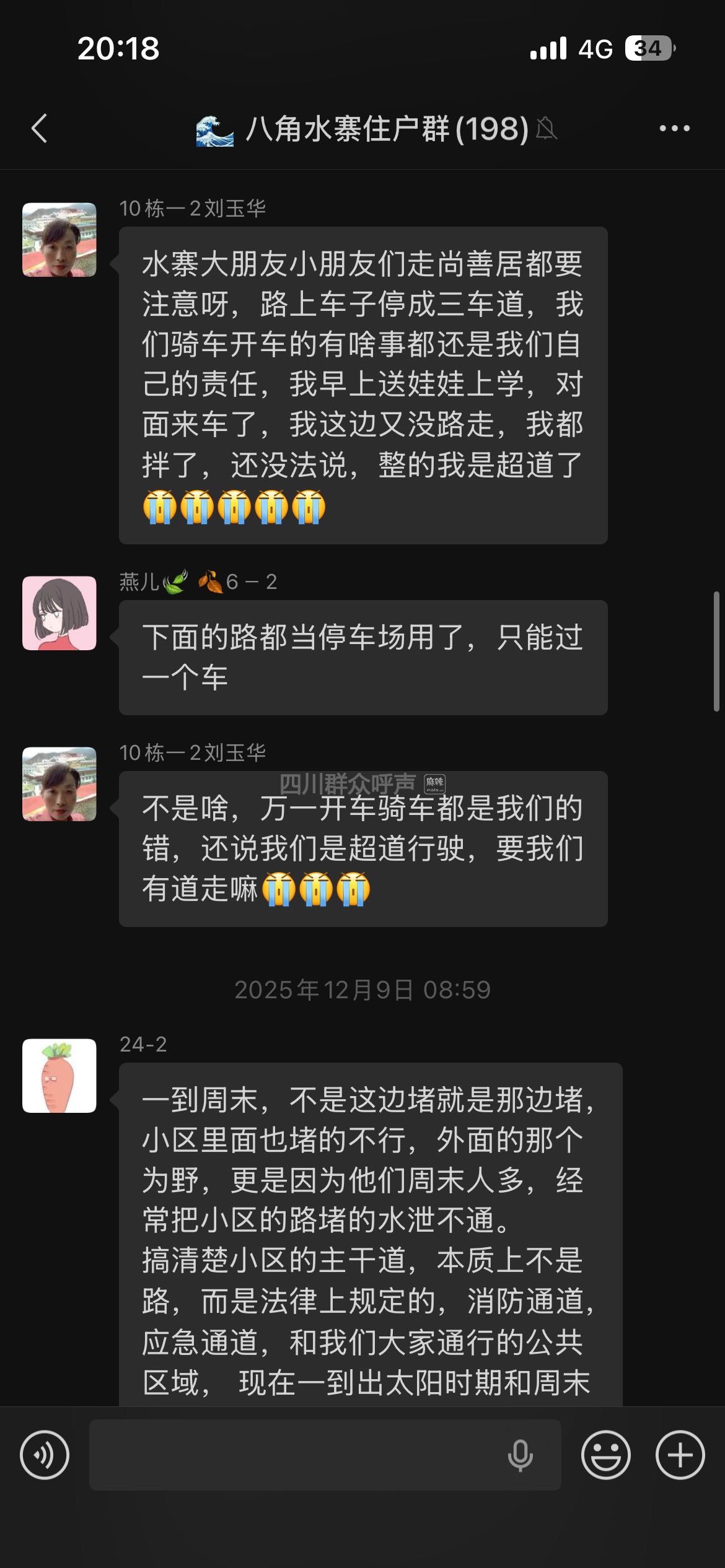Open the plus attachments menu
The width and height of the screenshot is (725, 1568).
coord(680,1455)
